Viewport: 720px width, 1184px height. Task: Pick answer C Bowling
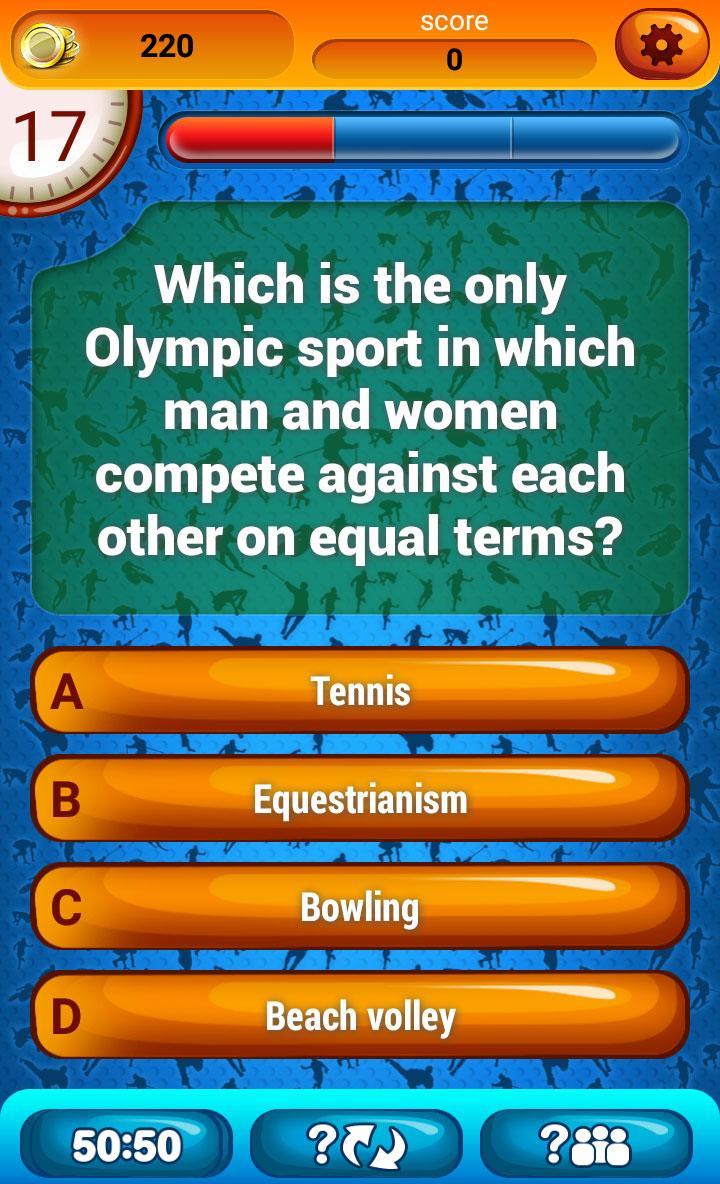click(x=360, y=907)
